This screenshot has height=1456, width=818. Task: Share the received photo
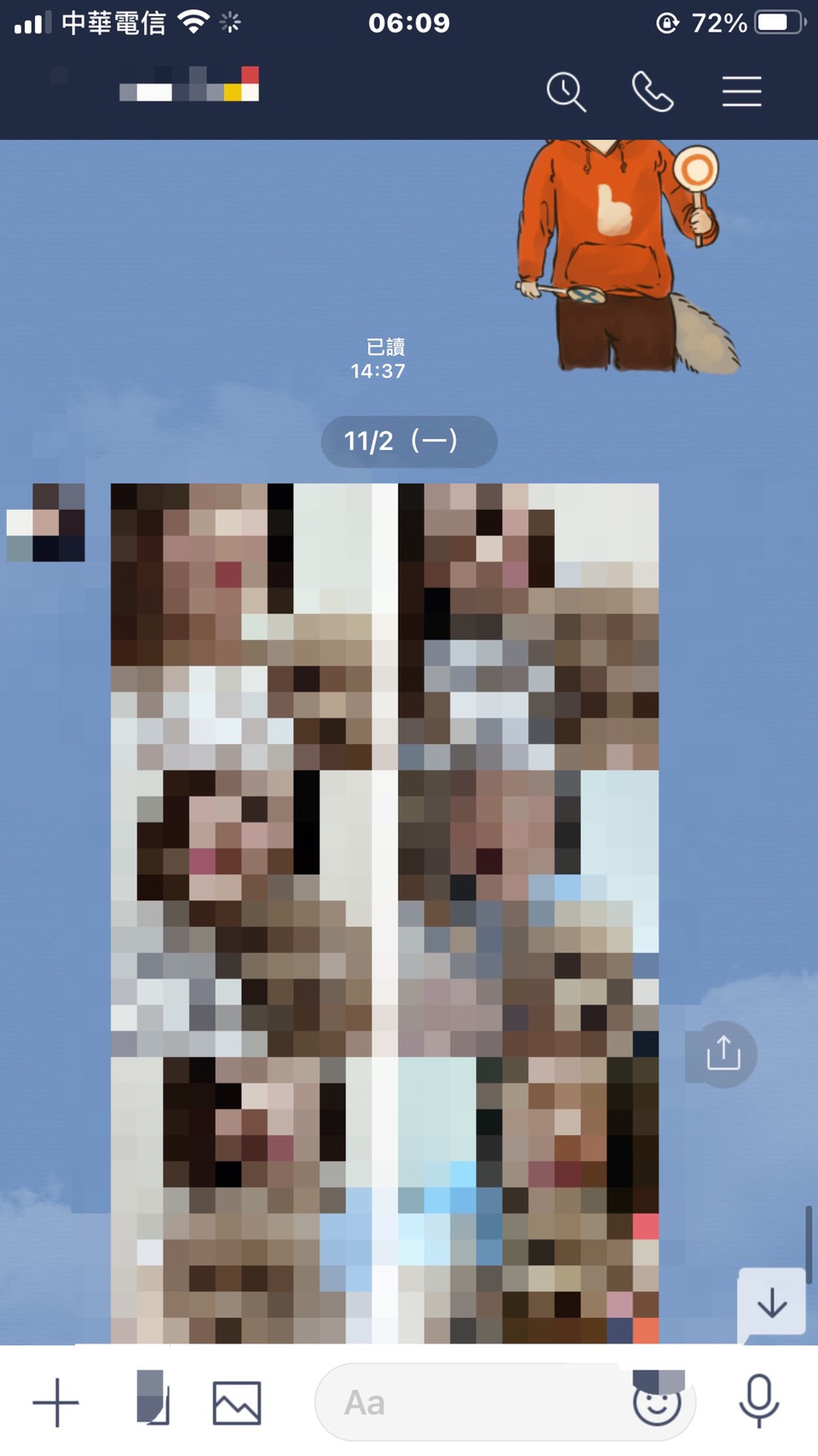pyautogui.click(x=723, y=1054)
